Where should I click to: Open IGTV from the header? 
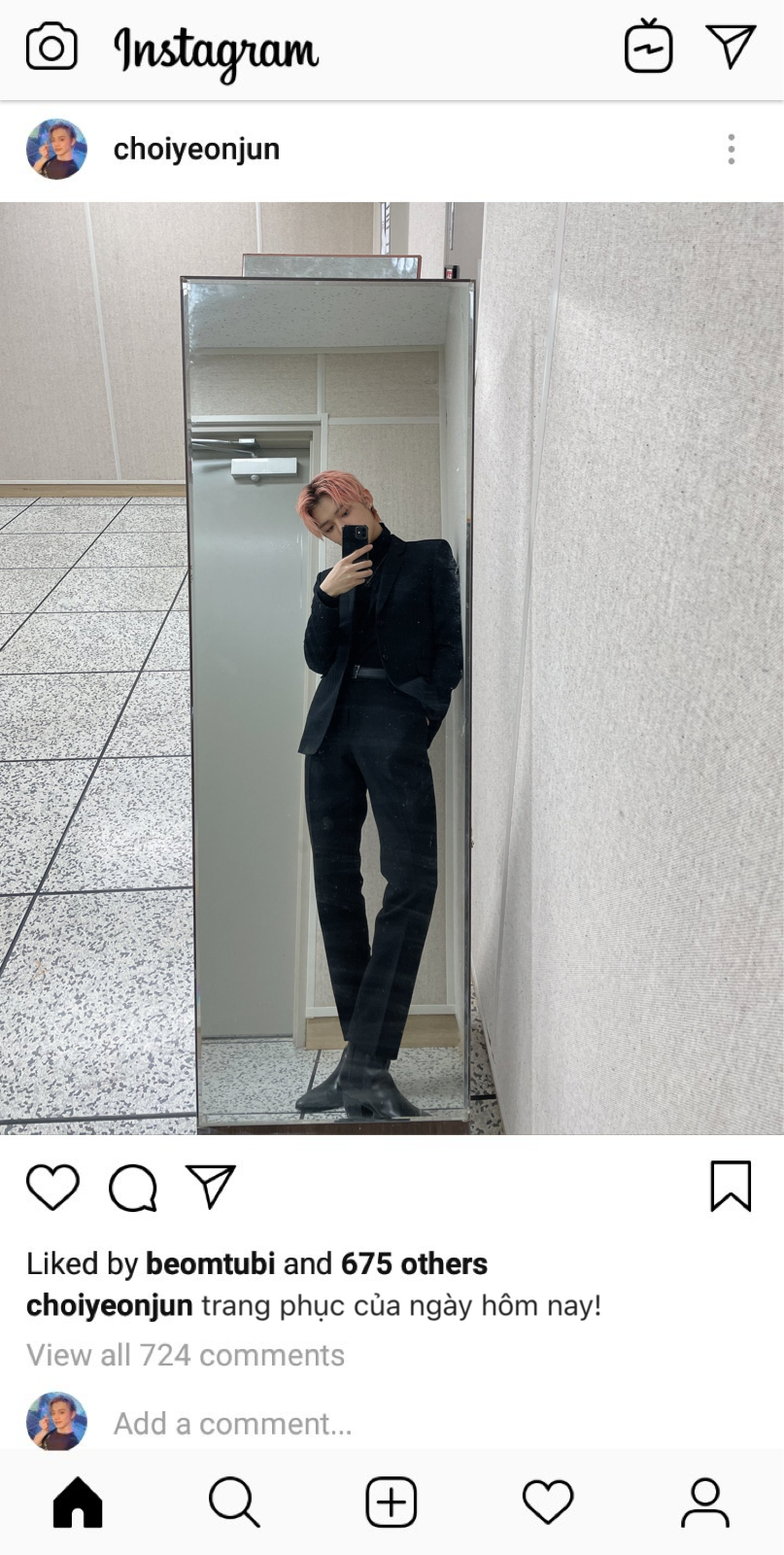click(x=648, y=48)
